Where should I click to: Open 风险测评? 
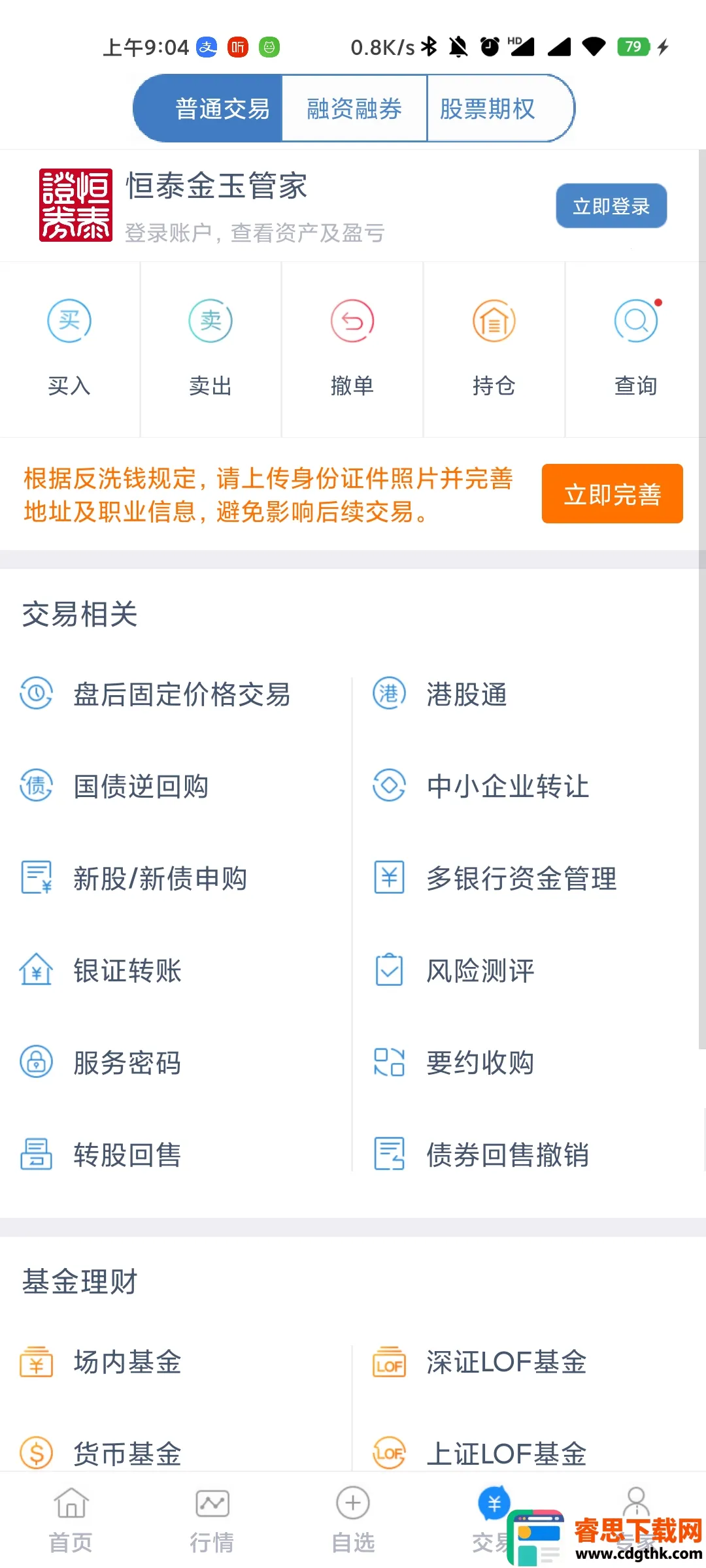pos(480,970)
